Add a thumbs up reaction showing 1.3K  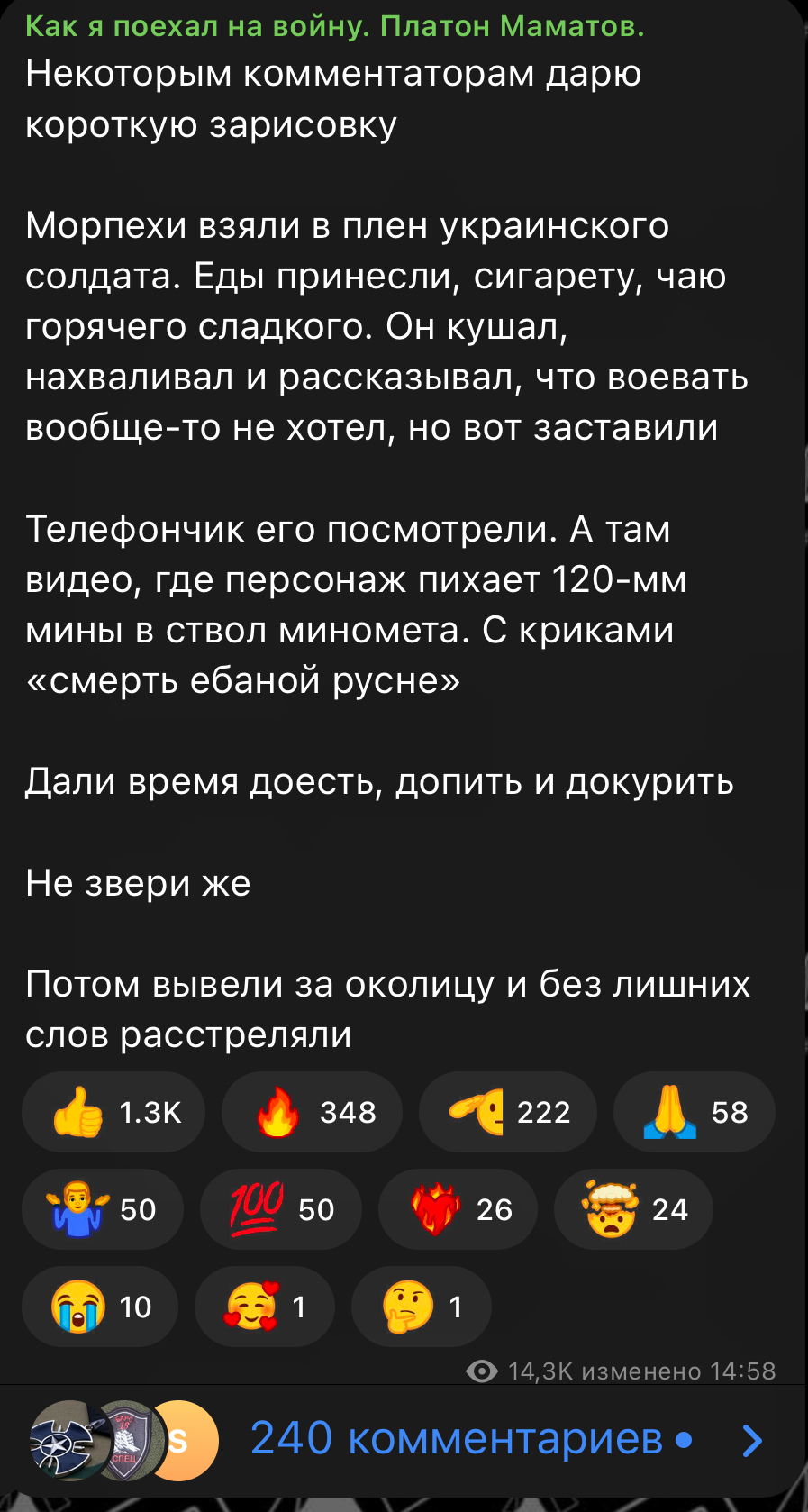point(113,1112)
